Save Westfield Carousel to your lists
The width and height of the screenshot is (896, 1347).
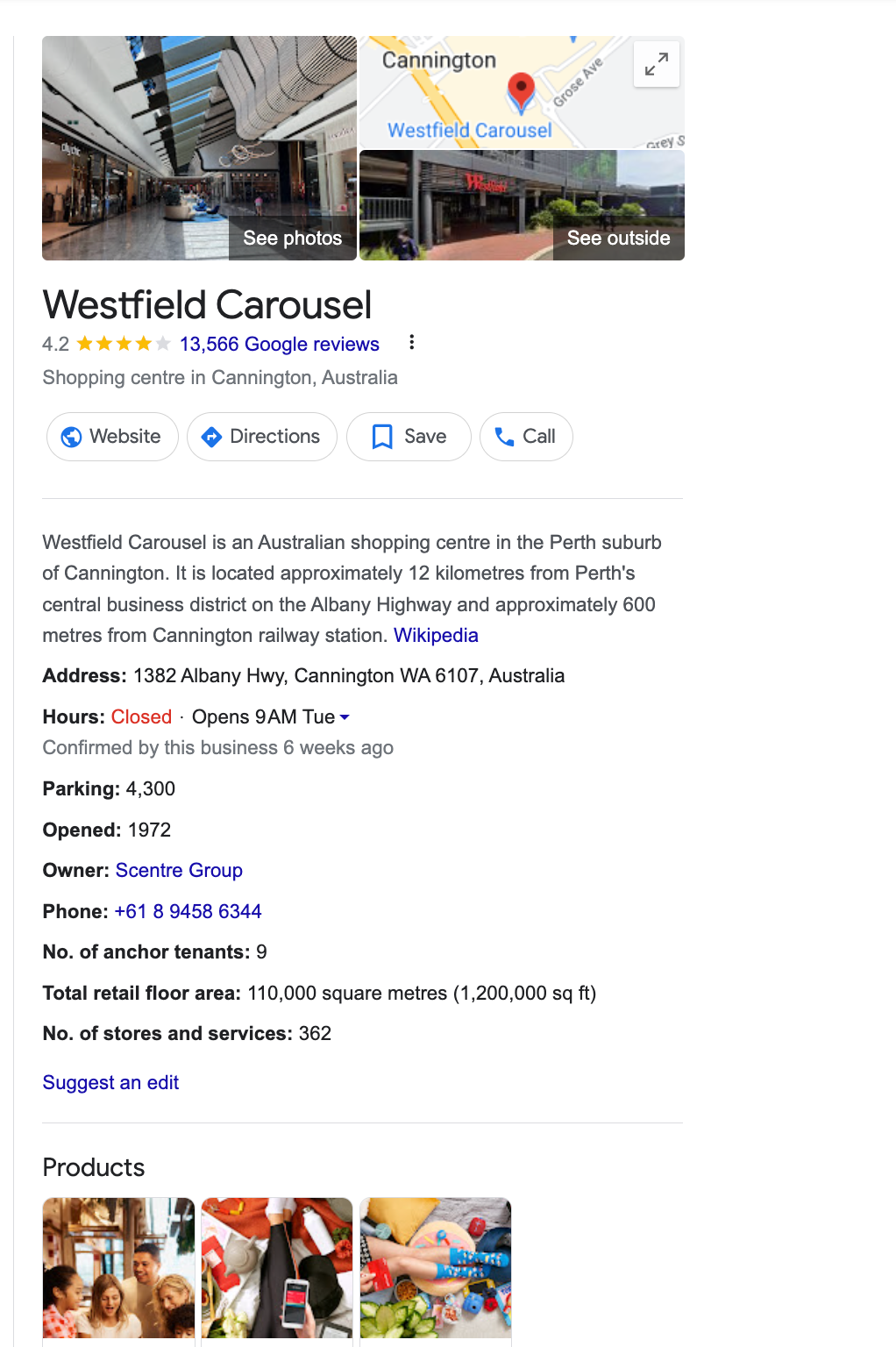[409, 437]
